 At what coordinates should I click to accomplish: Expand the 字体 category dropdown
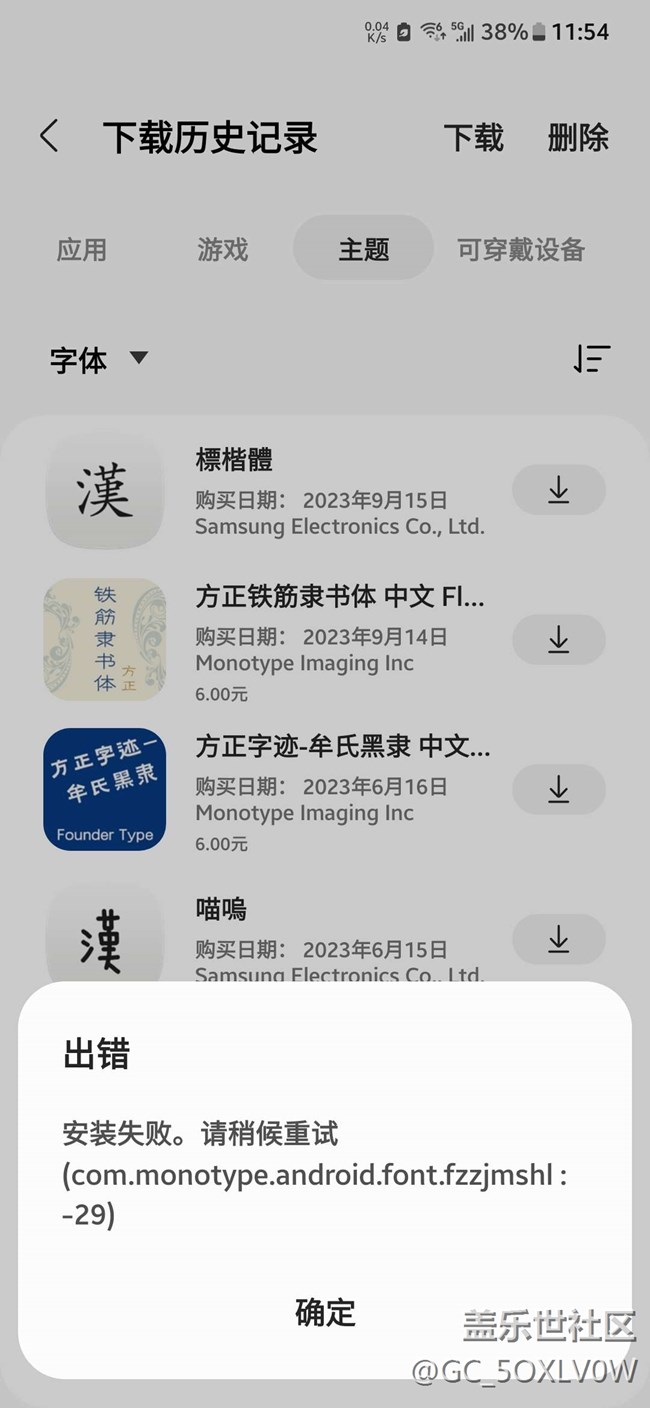(99, 359)
